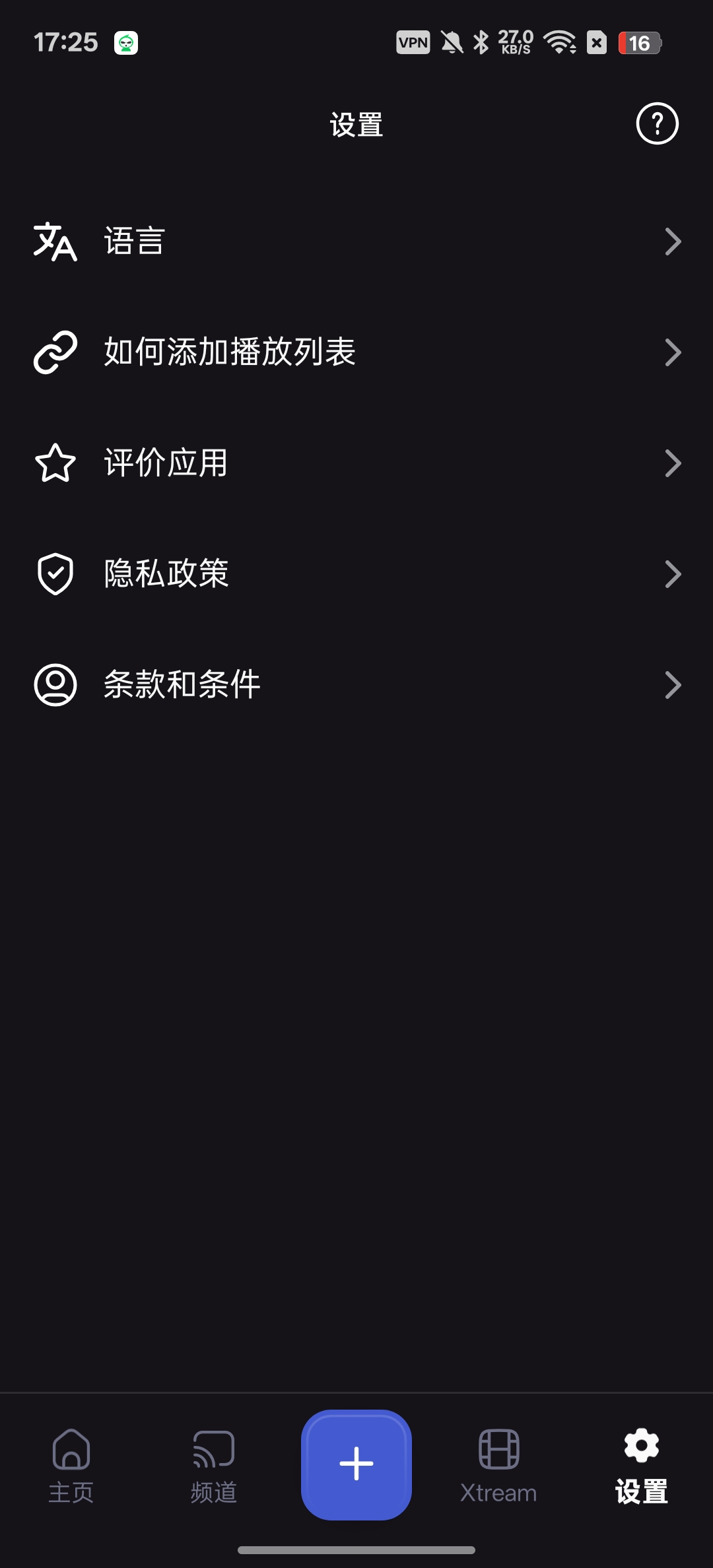Select the 设置 settings tab
Image resolution: width=713 pixels, height=1568 pixels.
[x=642, y=1466]
